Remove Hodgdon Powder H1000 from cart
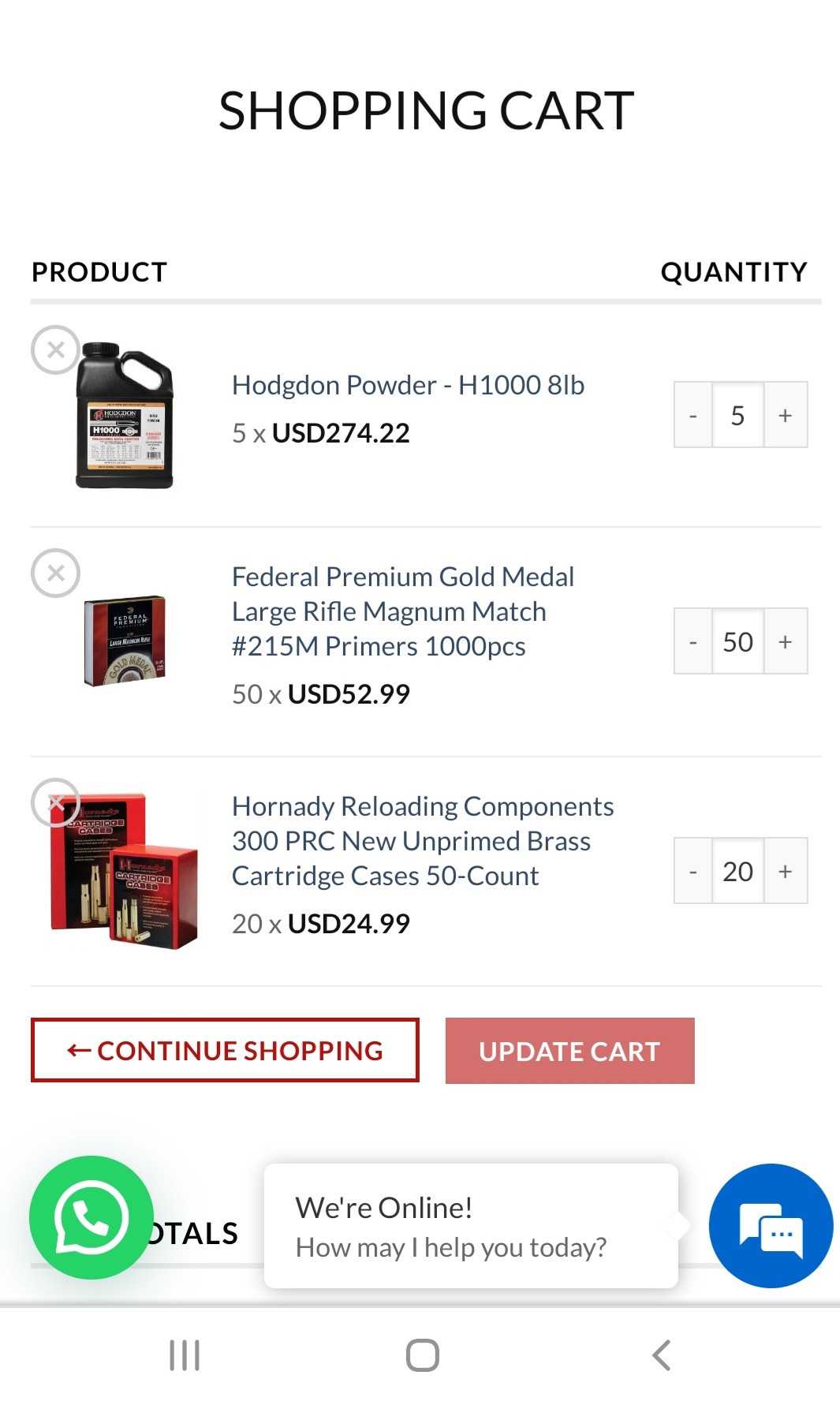Viewport: 840px width, 1405px height. (x=55, y=349)
